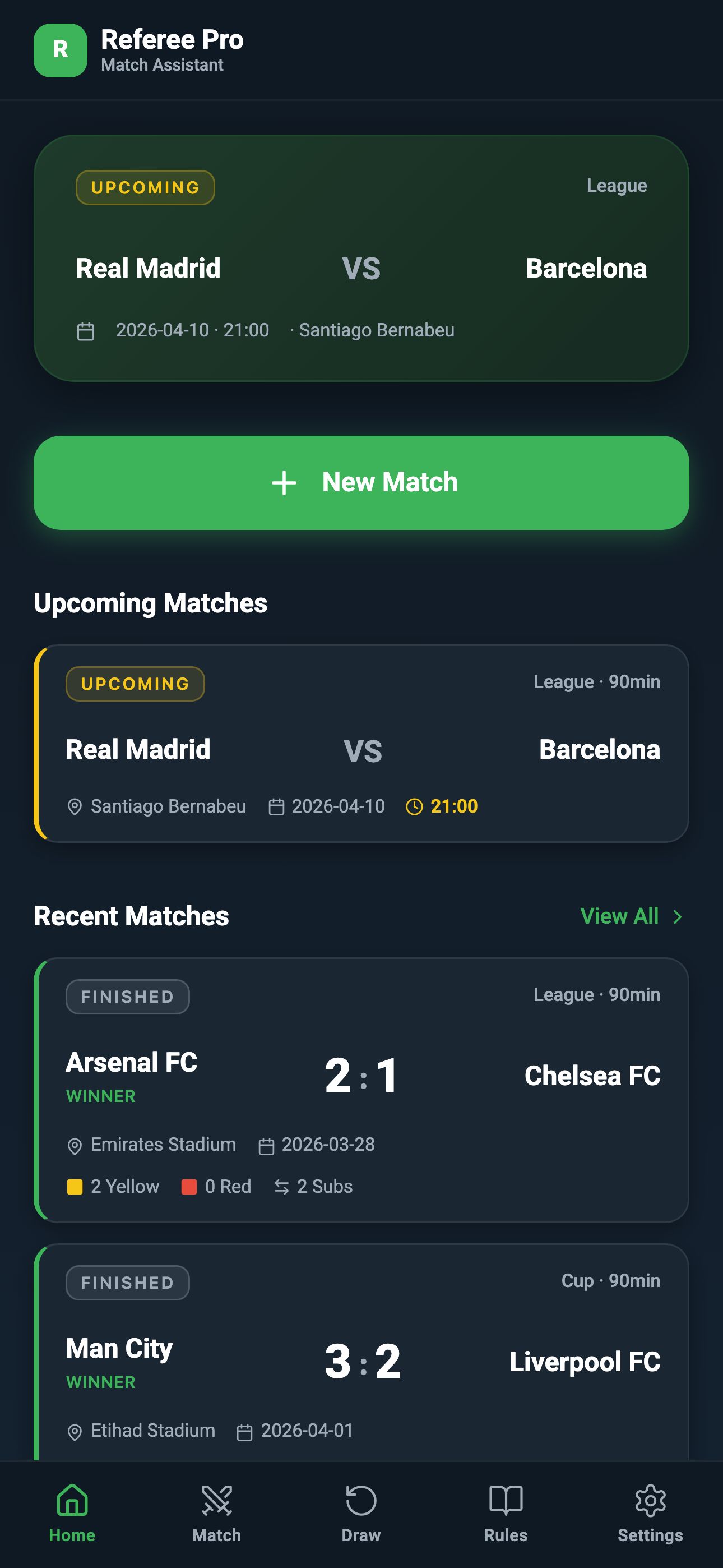This screenshot has width=723, height=1568.
Task: Open the featured Real Madrid vs Barcelona banner
Action: (x=361, y=258)
